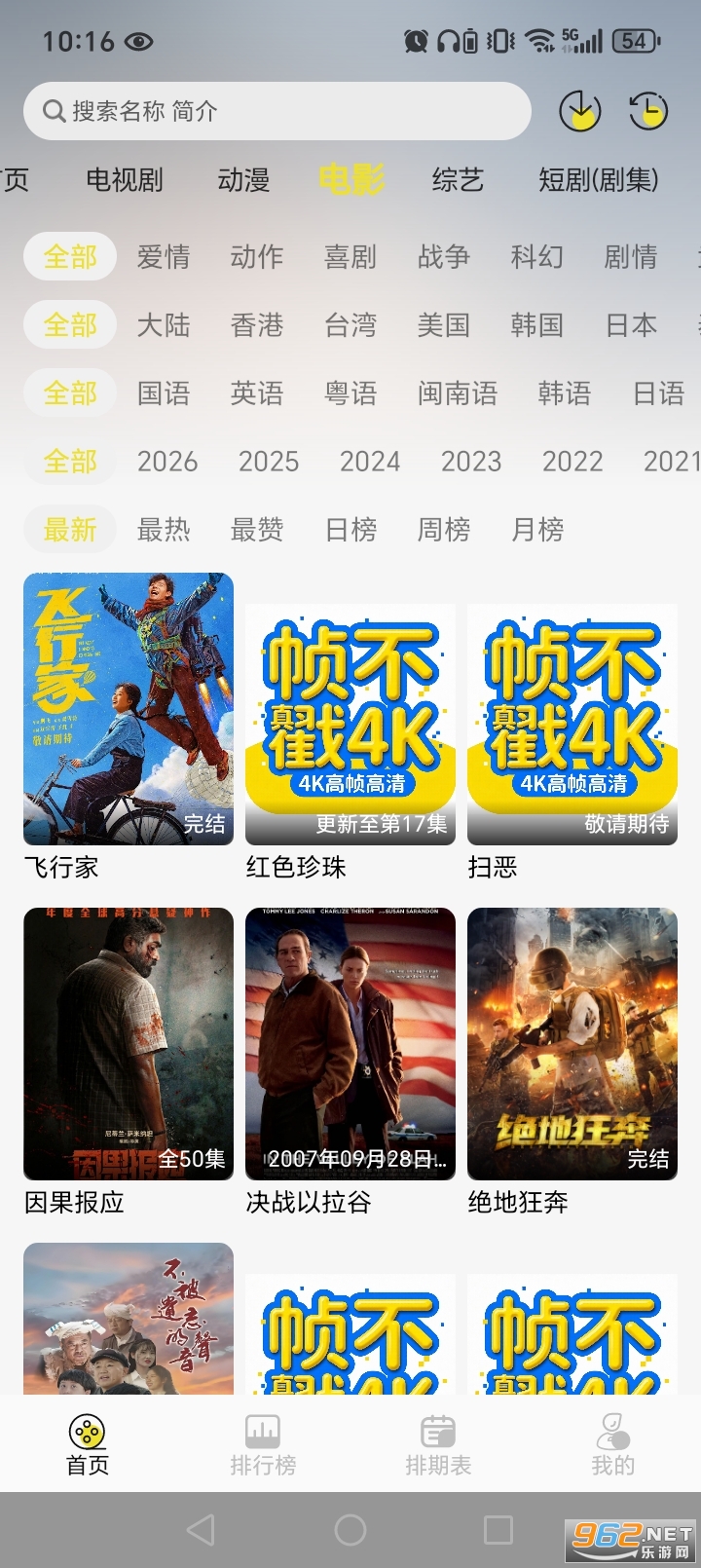Screen dimensions: 701x1568
Task: Open the movie 绝地狂奔
Action: point(572,1044)
